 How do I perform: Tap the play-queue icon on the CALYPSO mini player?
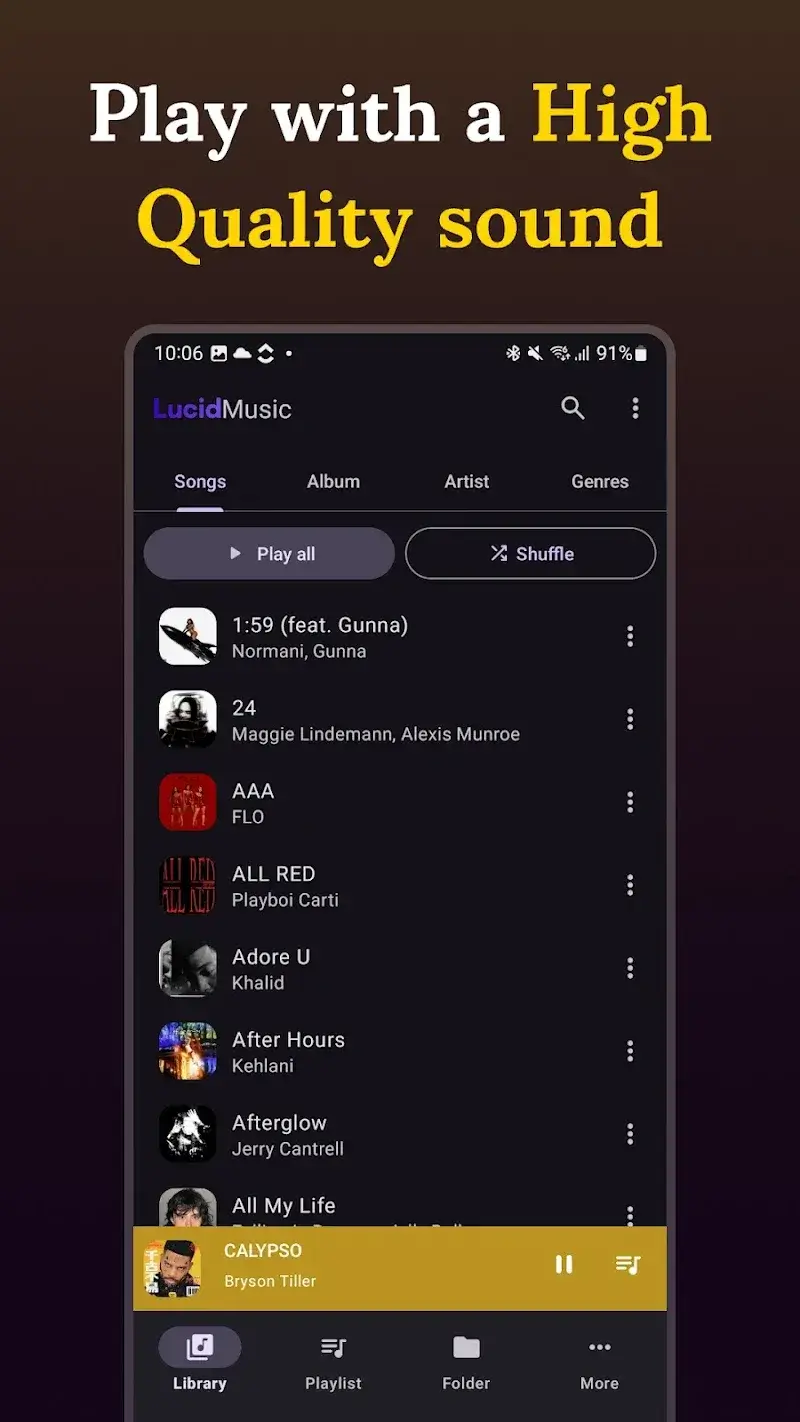pos(629,1264)
